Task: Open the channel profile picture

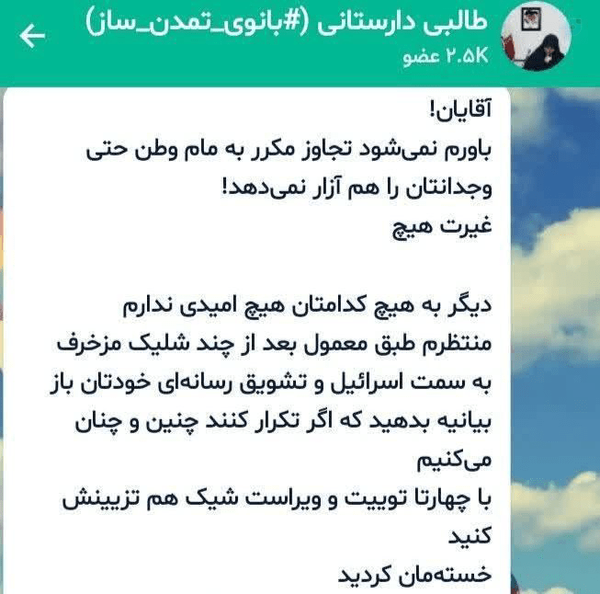Action: pyautogui.click(x=536, y=36)
